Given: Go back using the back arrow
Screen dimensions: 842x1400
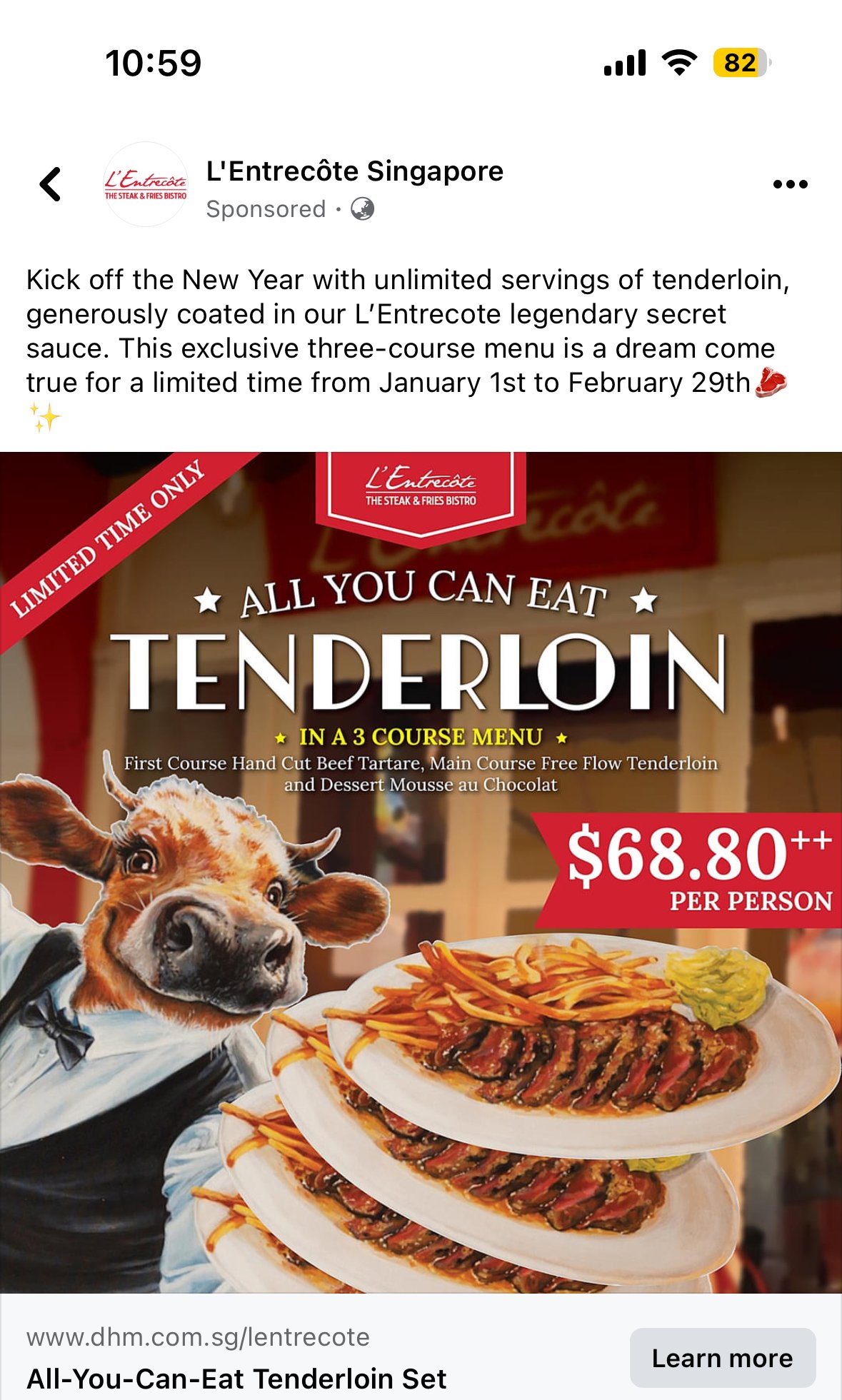Looking at the screenshot, I should click(51, 184).
